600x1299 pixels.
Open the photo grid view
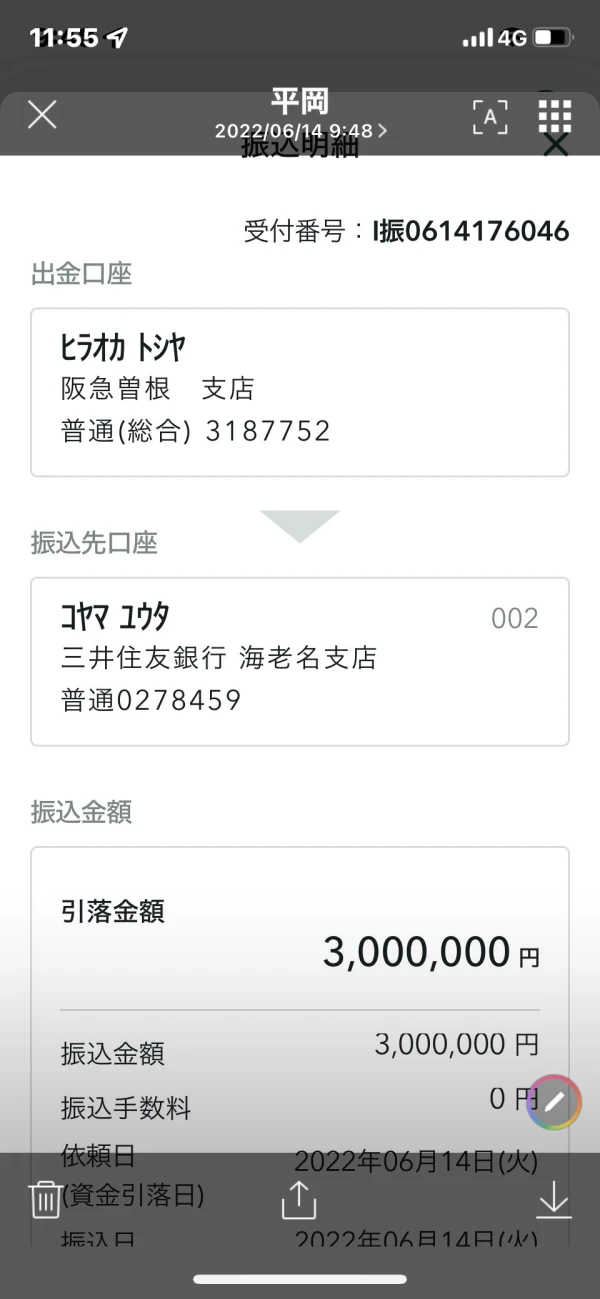555,116
